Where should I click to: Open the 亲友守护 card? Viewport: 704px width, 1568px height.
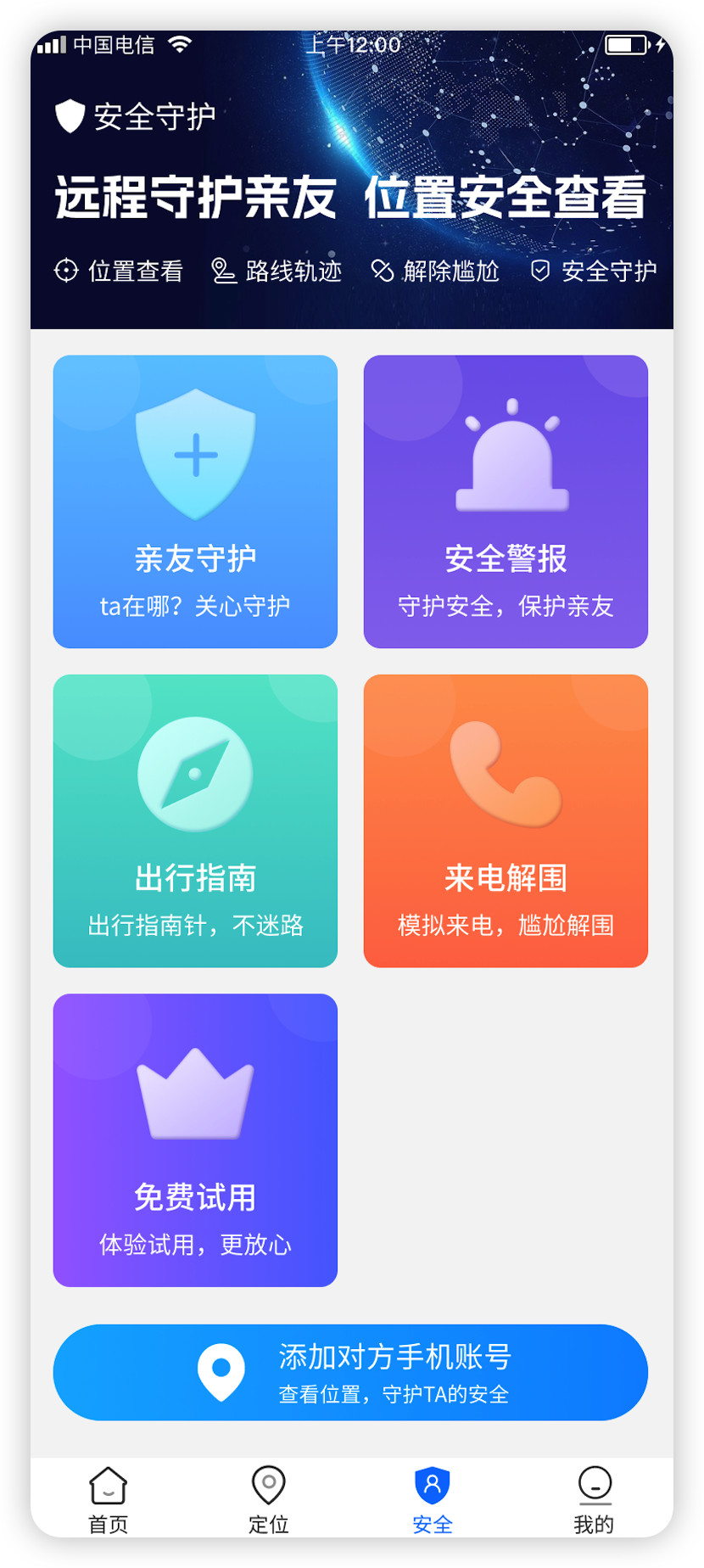pyautogui.click(x=195, y=501)
